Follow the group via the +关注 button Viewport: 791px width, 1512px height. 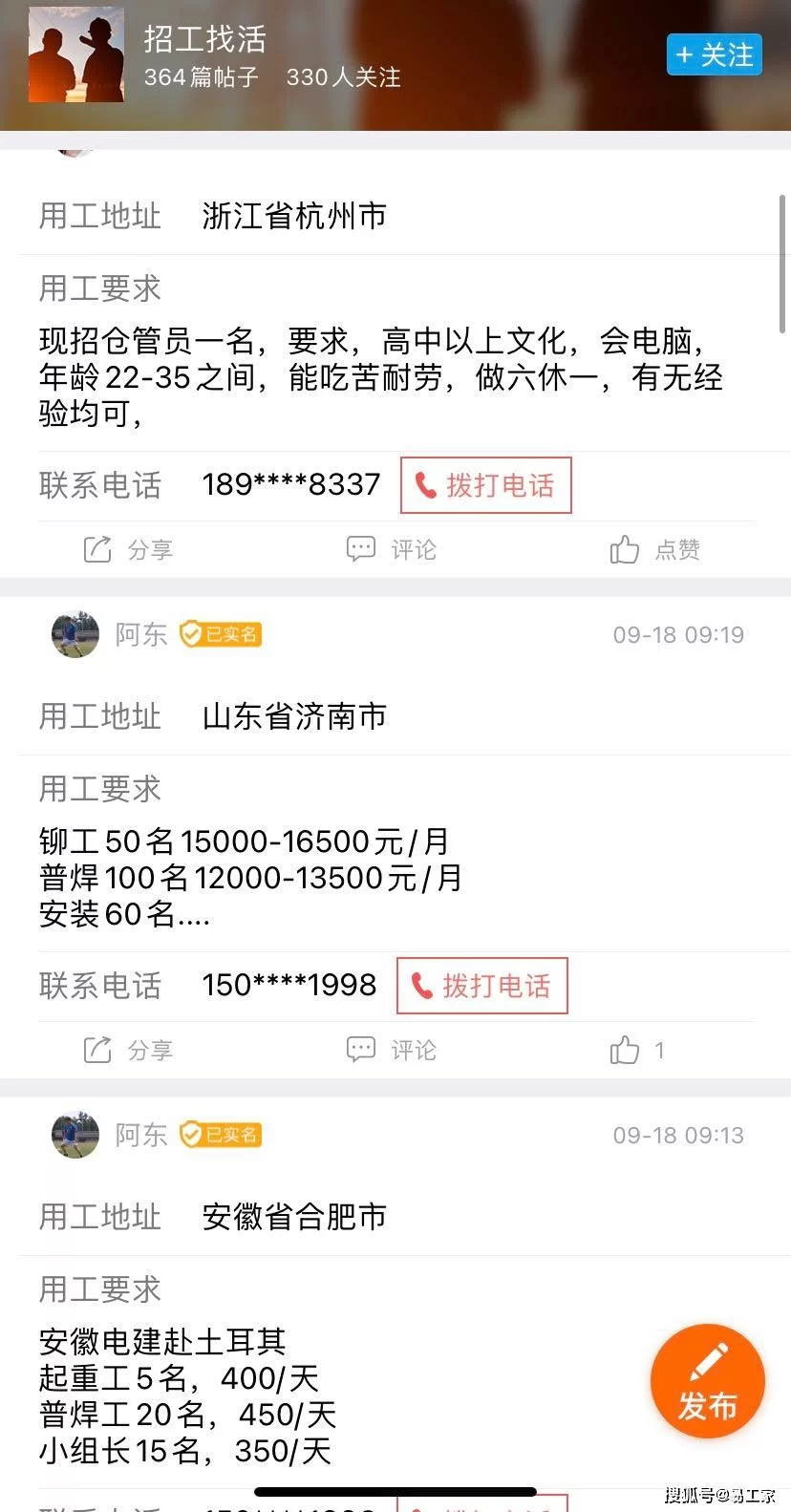pos(714,55)
